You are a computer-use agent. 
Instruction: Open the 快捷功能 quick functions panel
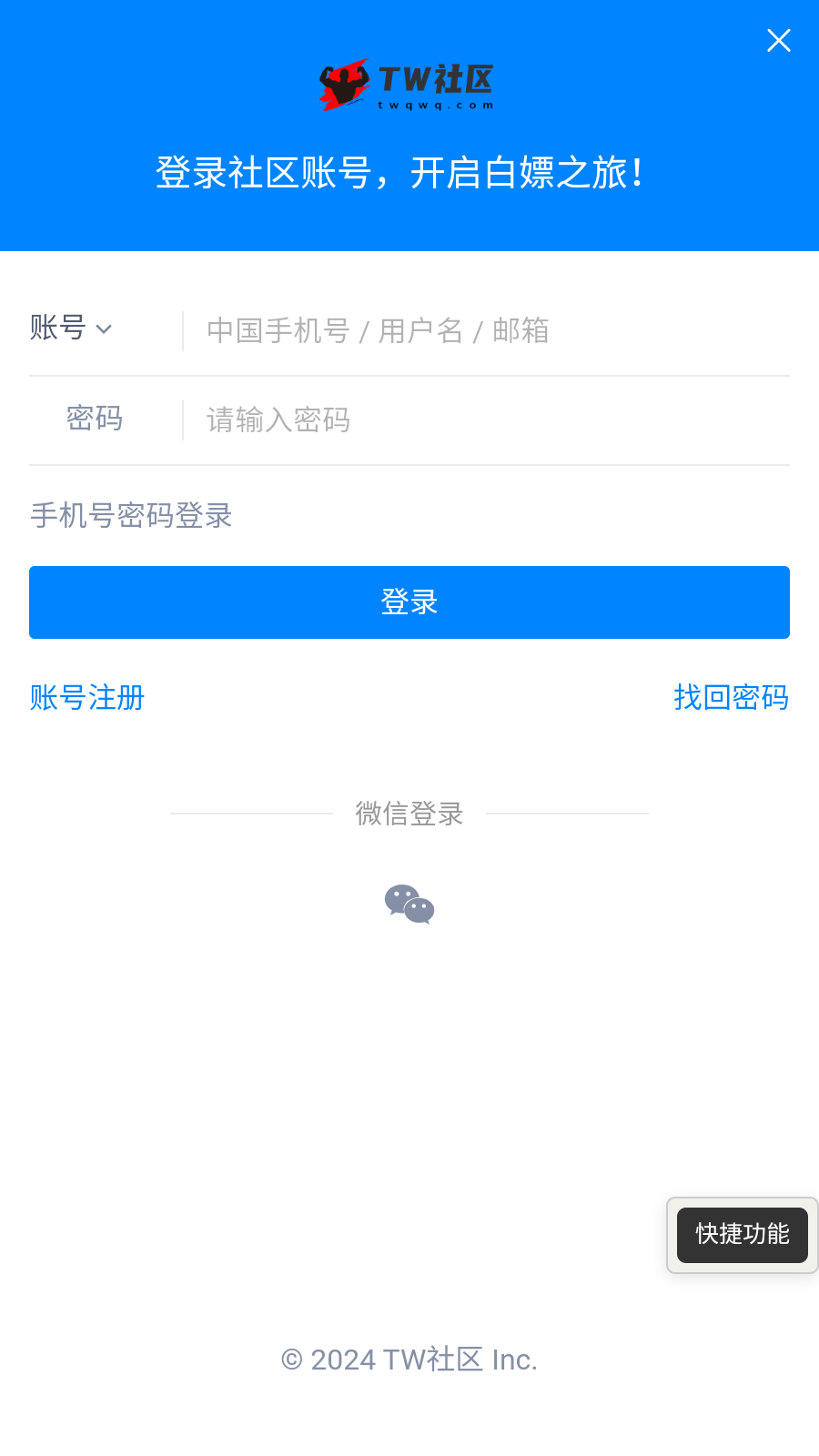tap(742, 1235)
